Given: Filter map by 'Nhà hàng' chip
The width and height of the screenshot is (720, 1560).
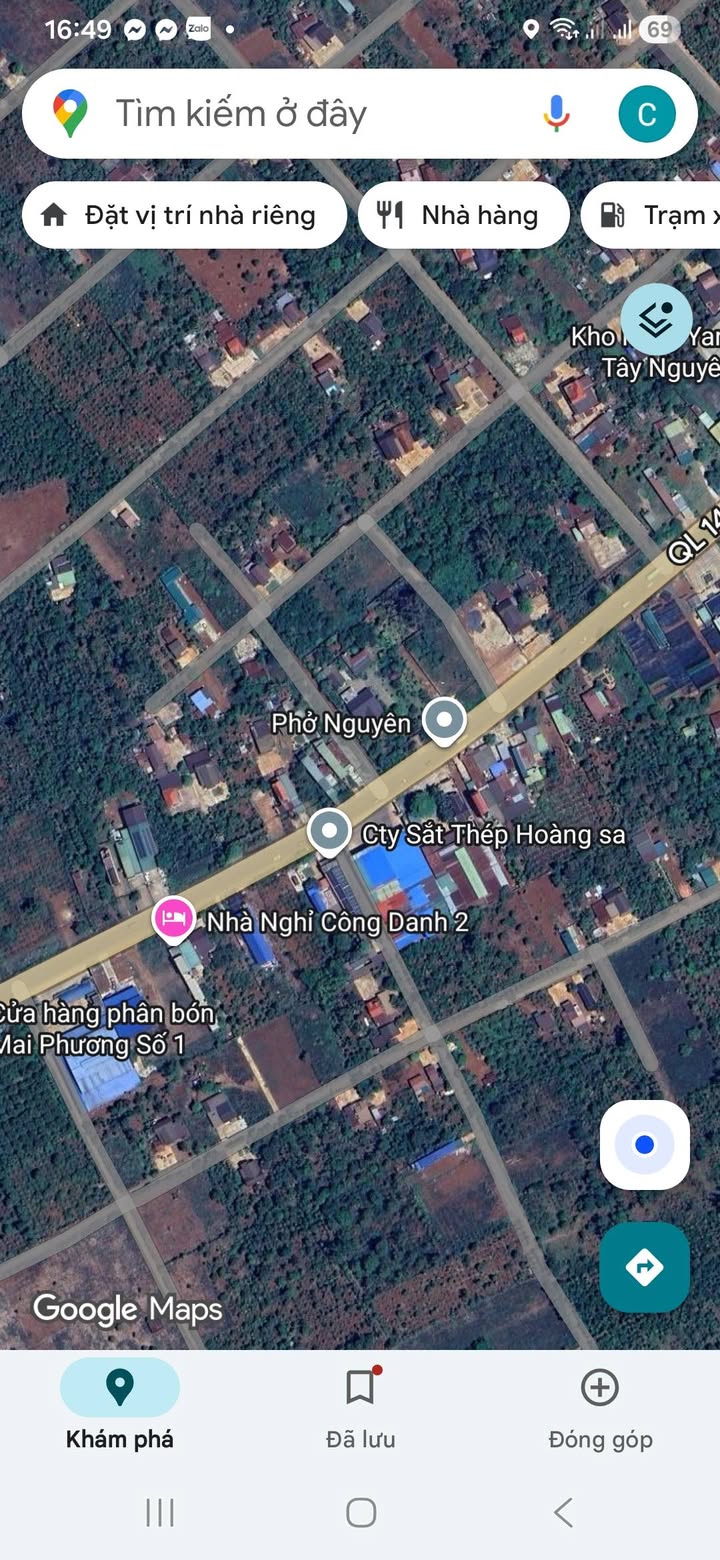Looking at the screenshot, I should [463, 215].
